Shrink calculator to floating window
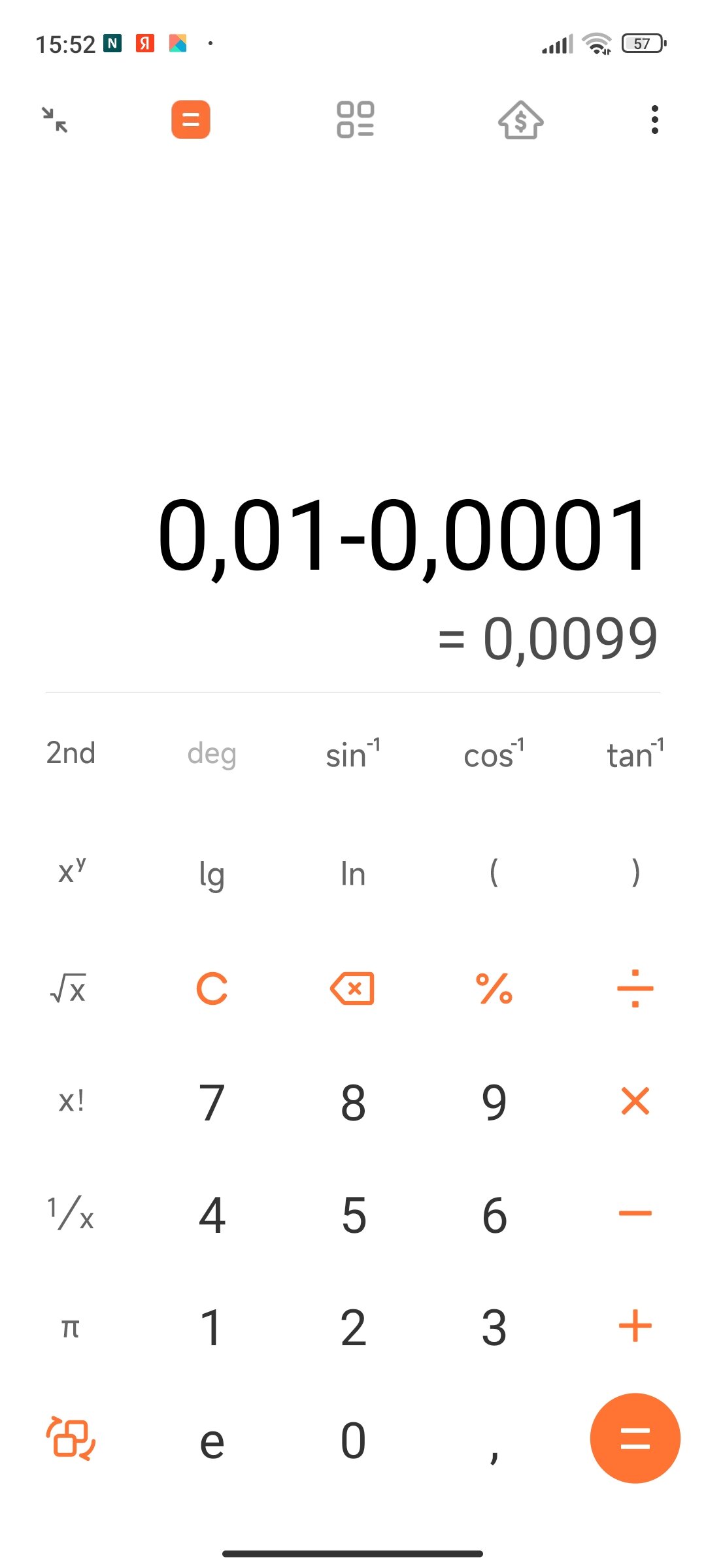 [x=55, y=120]
